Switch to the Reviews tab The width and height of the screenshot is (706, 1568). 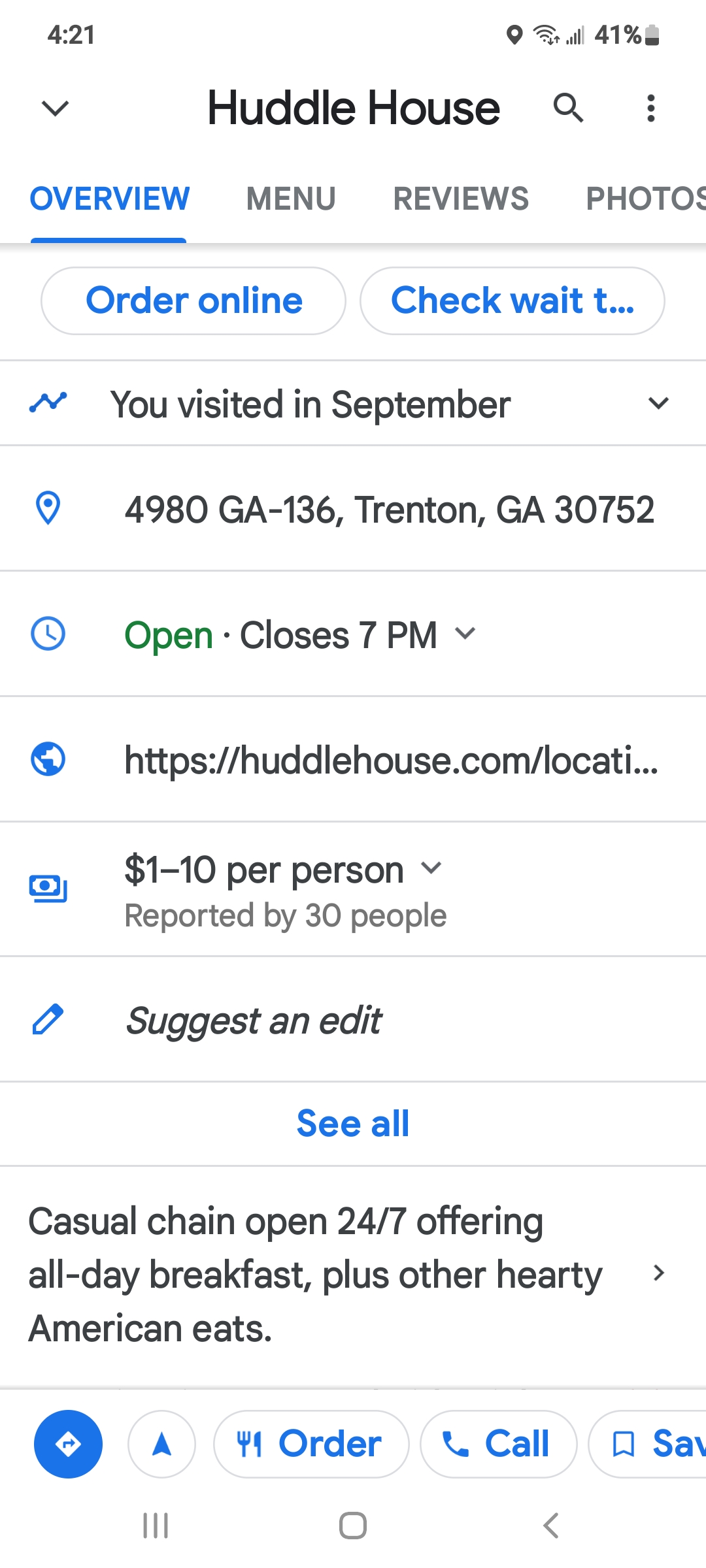tap(461, 199)
